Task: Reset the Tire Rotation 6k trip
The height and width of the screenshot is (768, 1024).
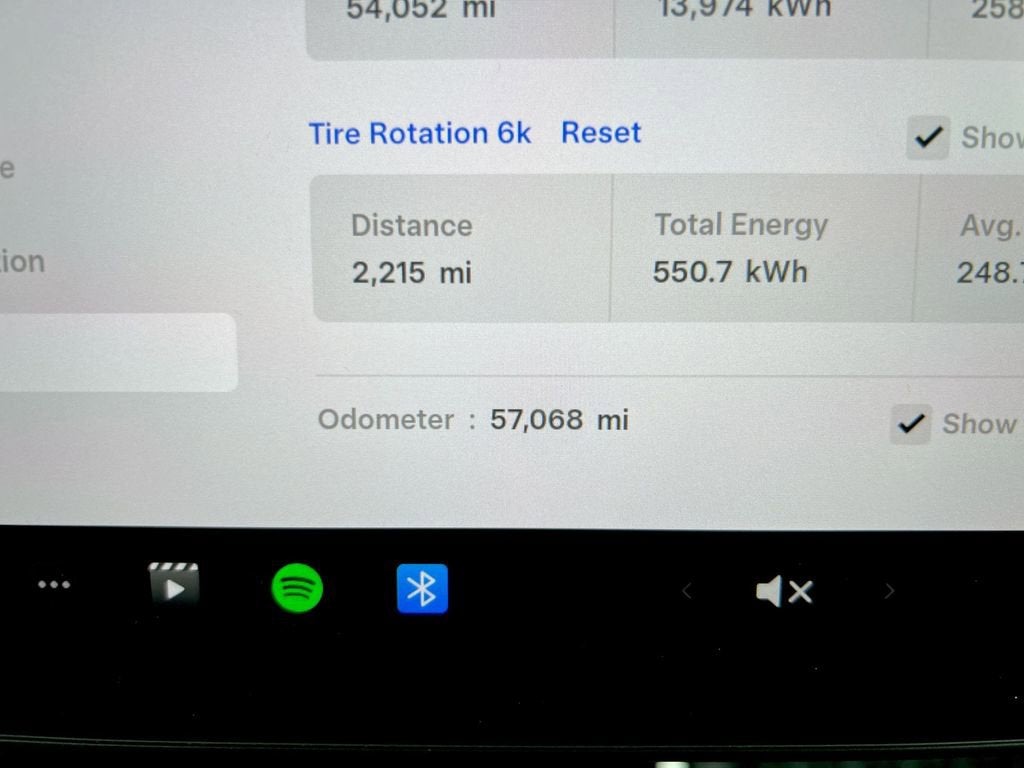Action: [x=600, y=133]
